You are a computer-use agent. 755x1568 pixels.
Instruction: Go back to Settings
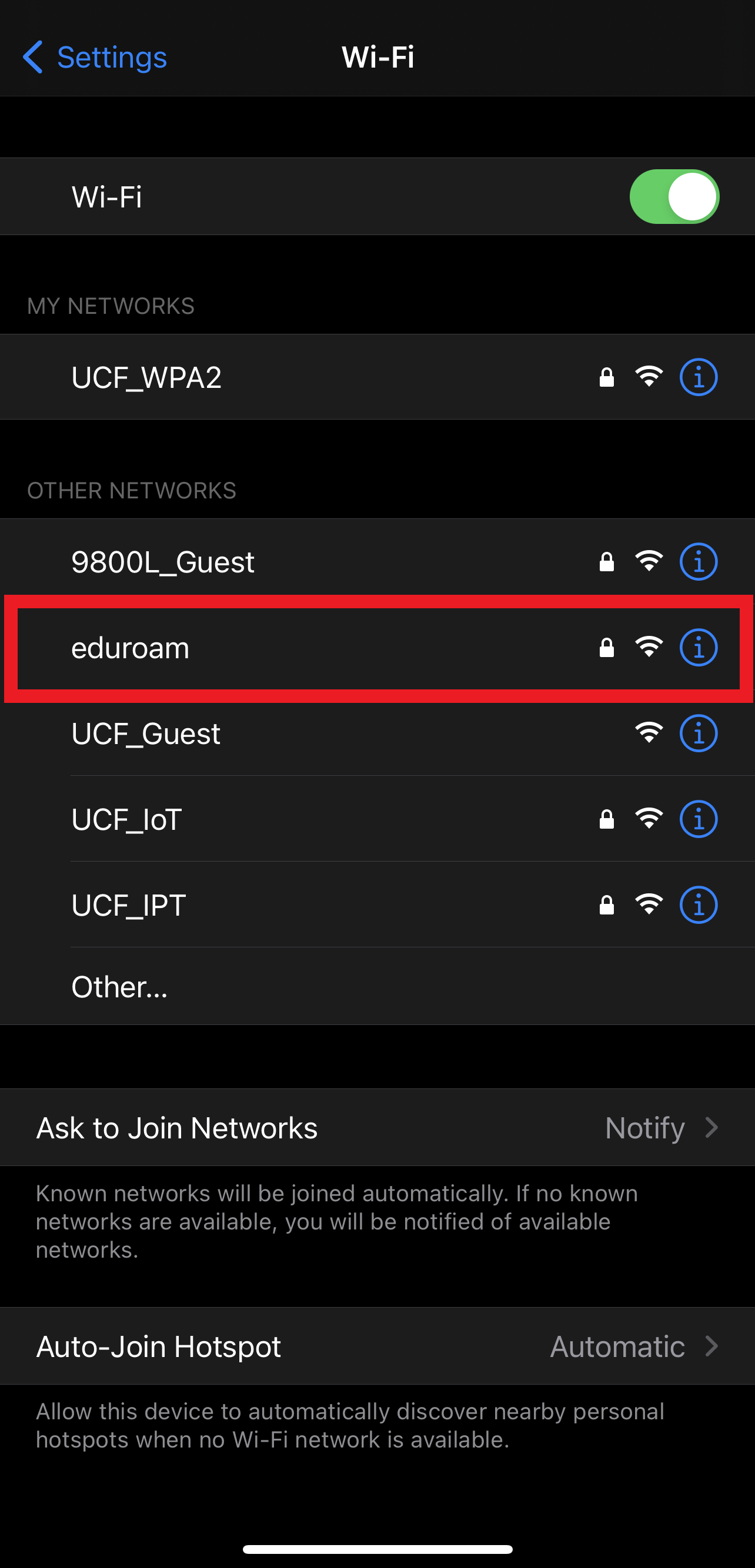[x=94, y=57]
